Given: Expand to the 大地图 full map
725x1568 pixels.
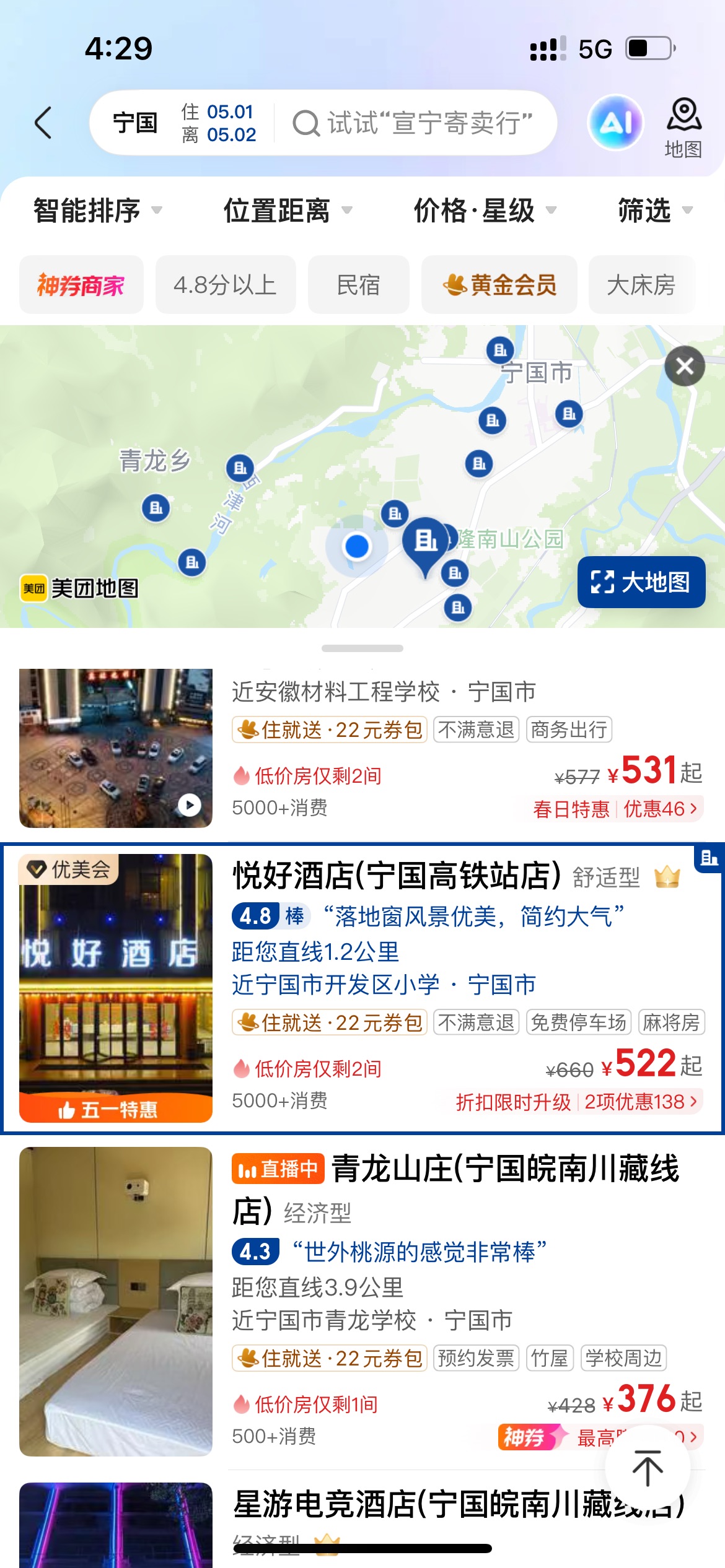Looking at the screenshot, I should [x=641, y=582].
